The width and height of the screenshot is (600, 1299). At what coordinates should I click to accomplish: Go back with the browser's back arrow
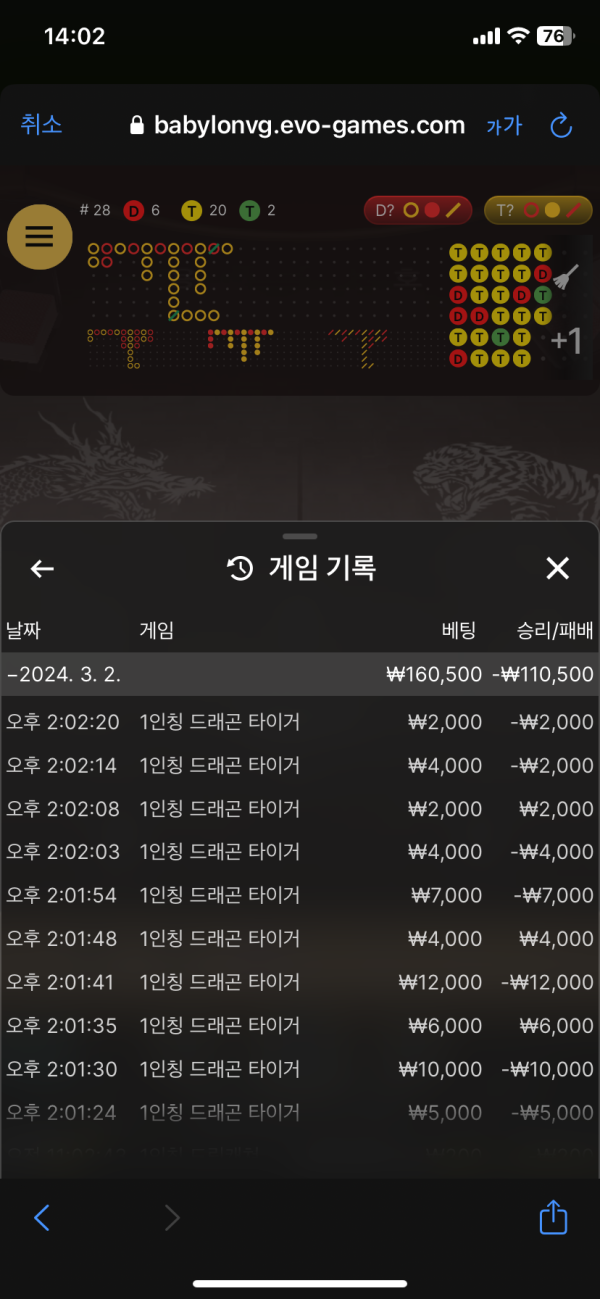coord(42,1217)
